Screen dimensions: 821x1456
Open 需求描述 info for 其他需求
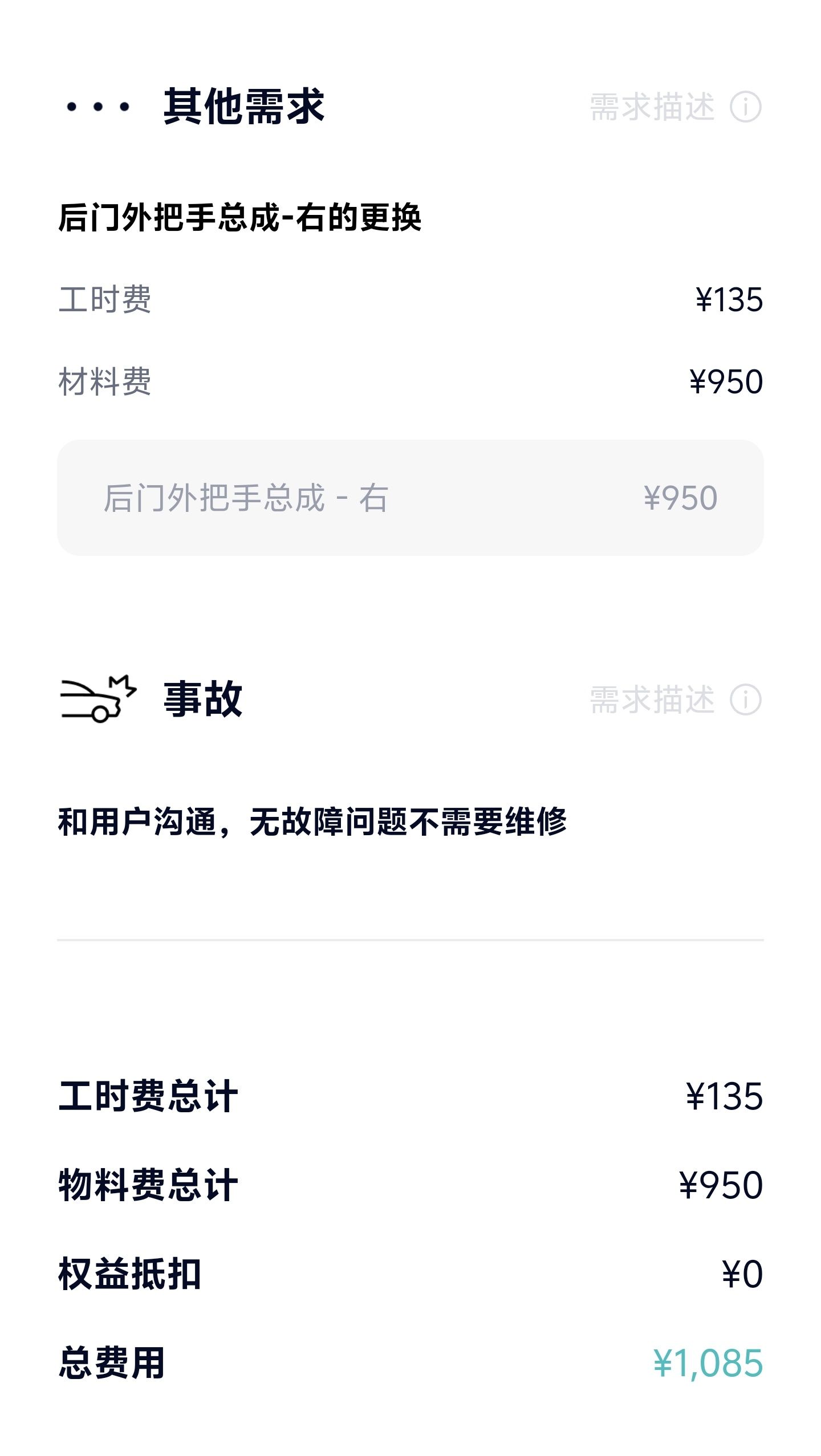tap(676, 107)
